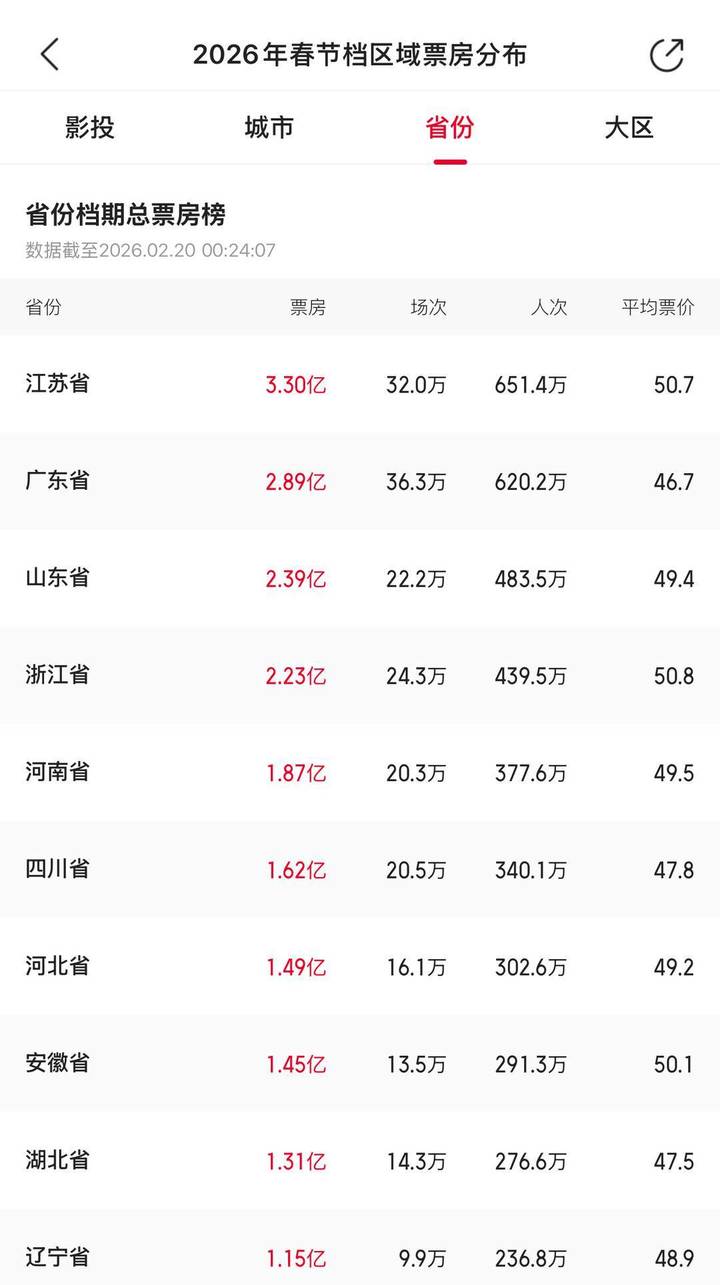Switch to the 影投 tab
Screen dimensions: 720x1285
coord(90,128)
